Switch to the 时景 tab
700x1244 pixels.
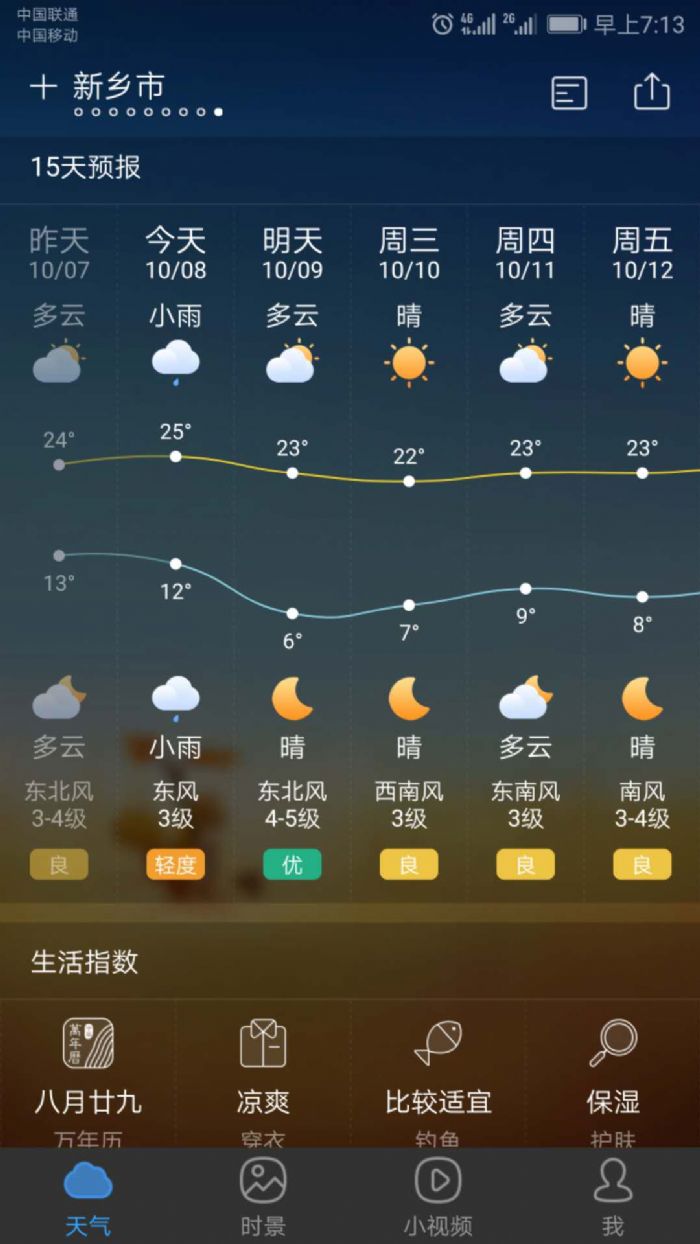[x=263, y=1197]
